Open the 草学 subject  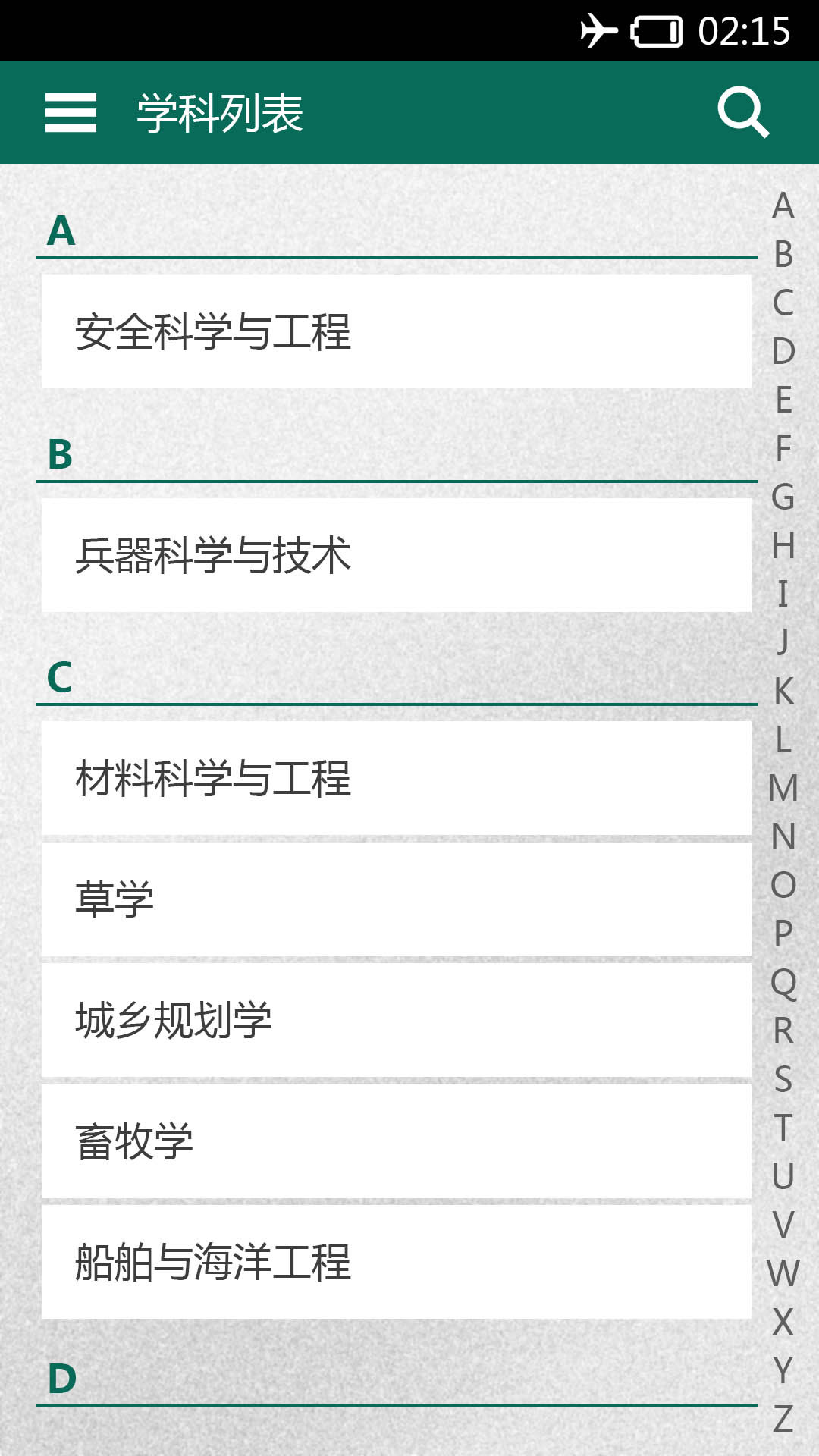click(x=396, y=899)
